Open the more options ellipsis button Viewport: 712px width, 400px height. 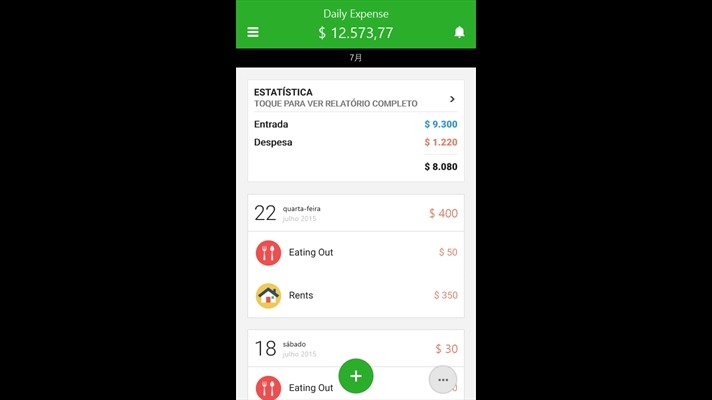(x=443, y=380)
